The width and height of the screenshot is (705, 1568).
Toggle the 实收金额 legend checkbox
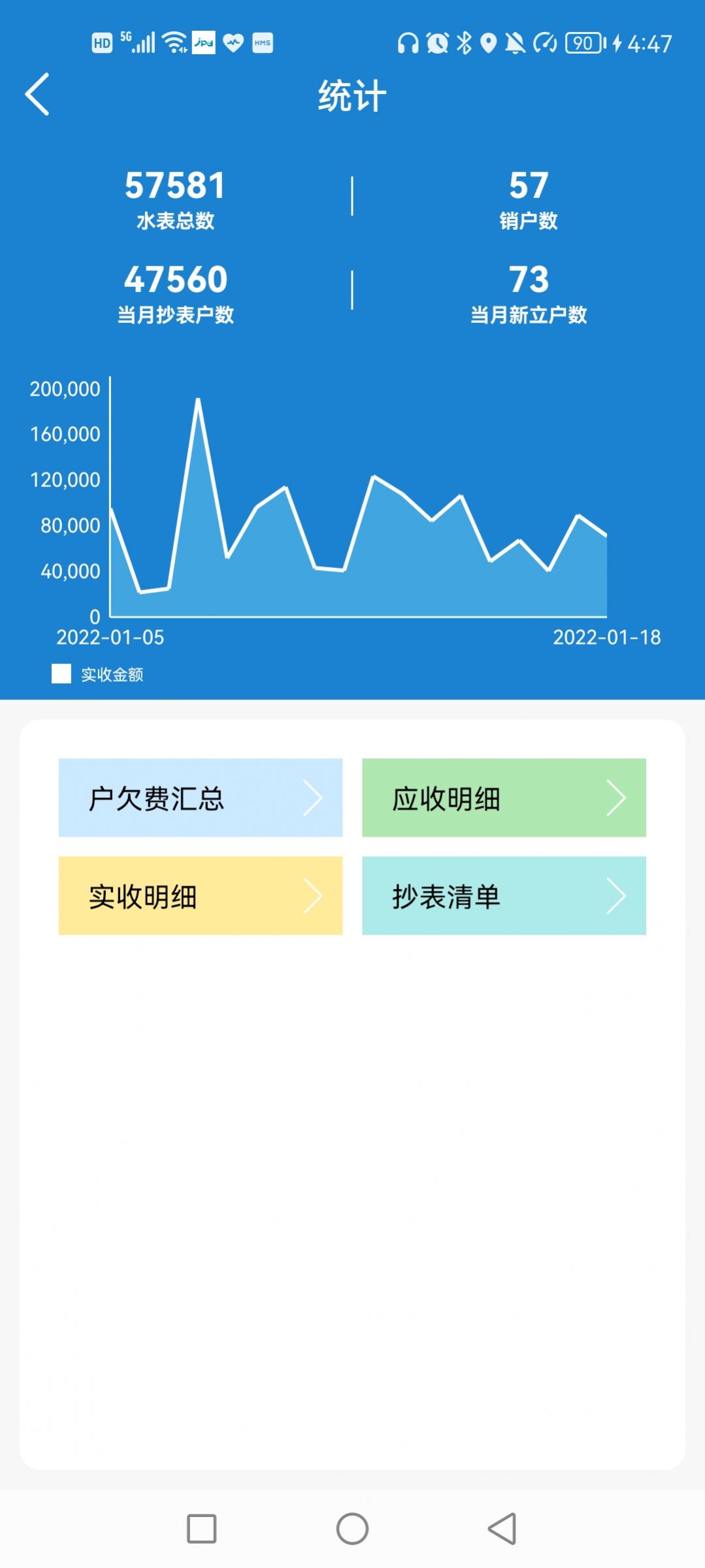[x=61, y=673]
